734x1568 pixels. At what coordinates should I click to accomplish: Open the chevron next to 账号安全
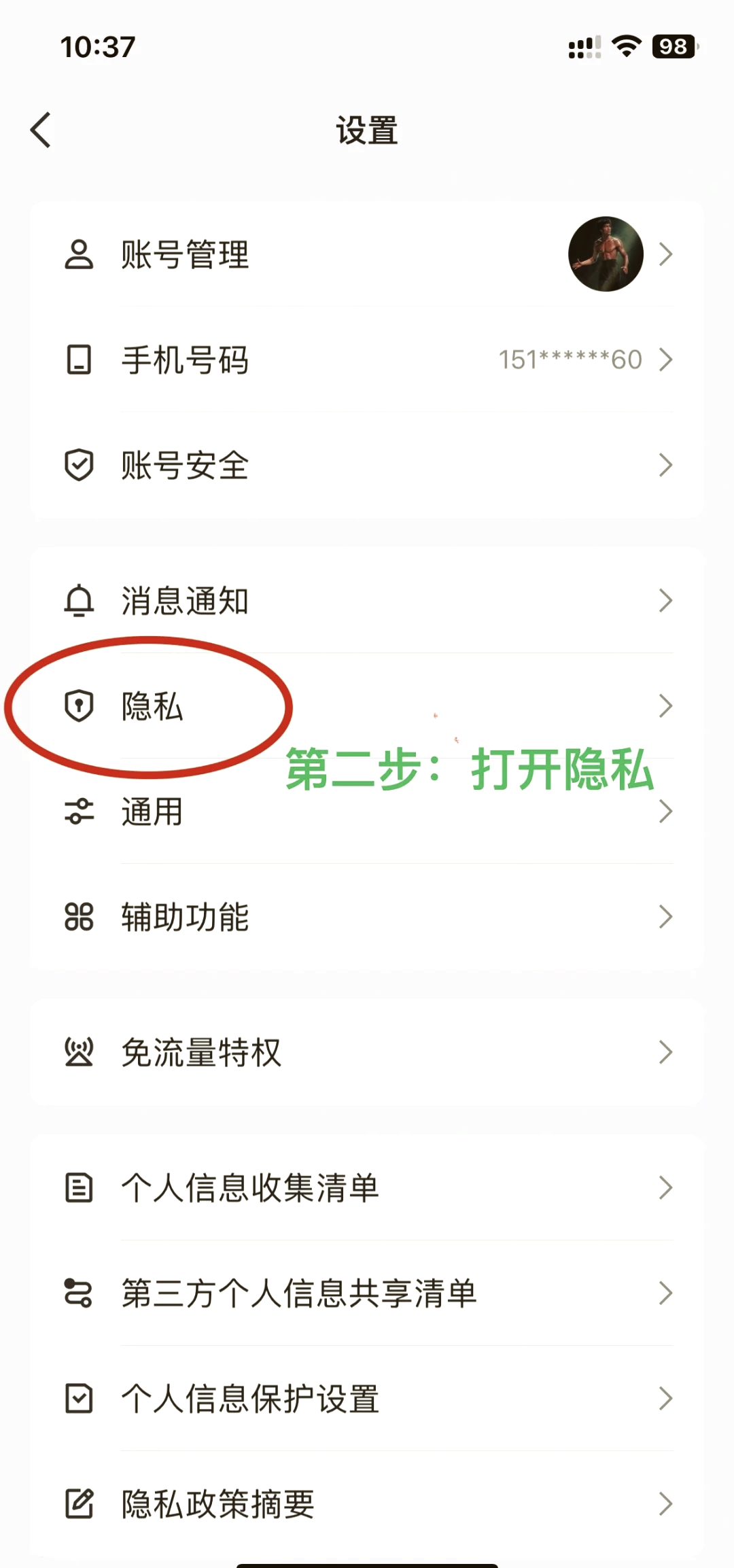[666, 464]
